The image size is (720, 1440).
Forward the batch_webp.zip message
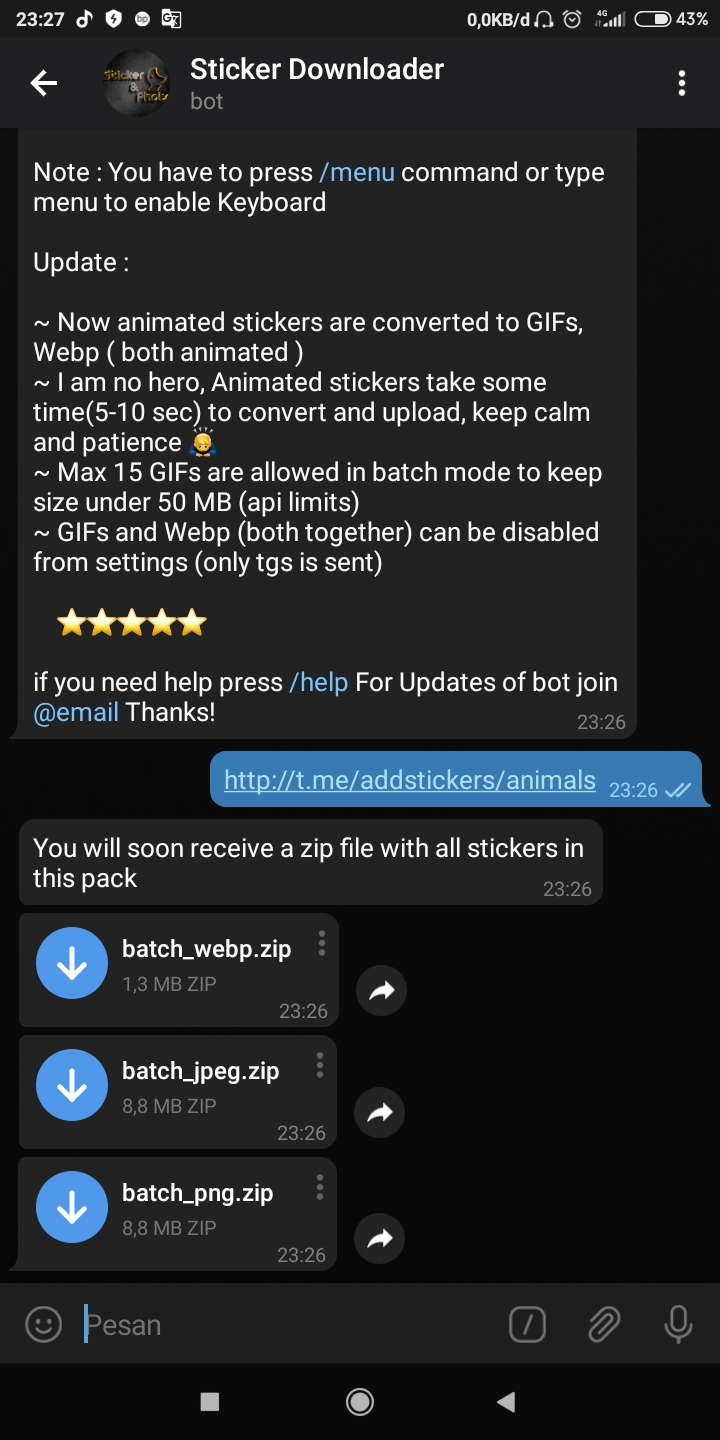coord(381,991)
